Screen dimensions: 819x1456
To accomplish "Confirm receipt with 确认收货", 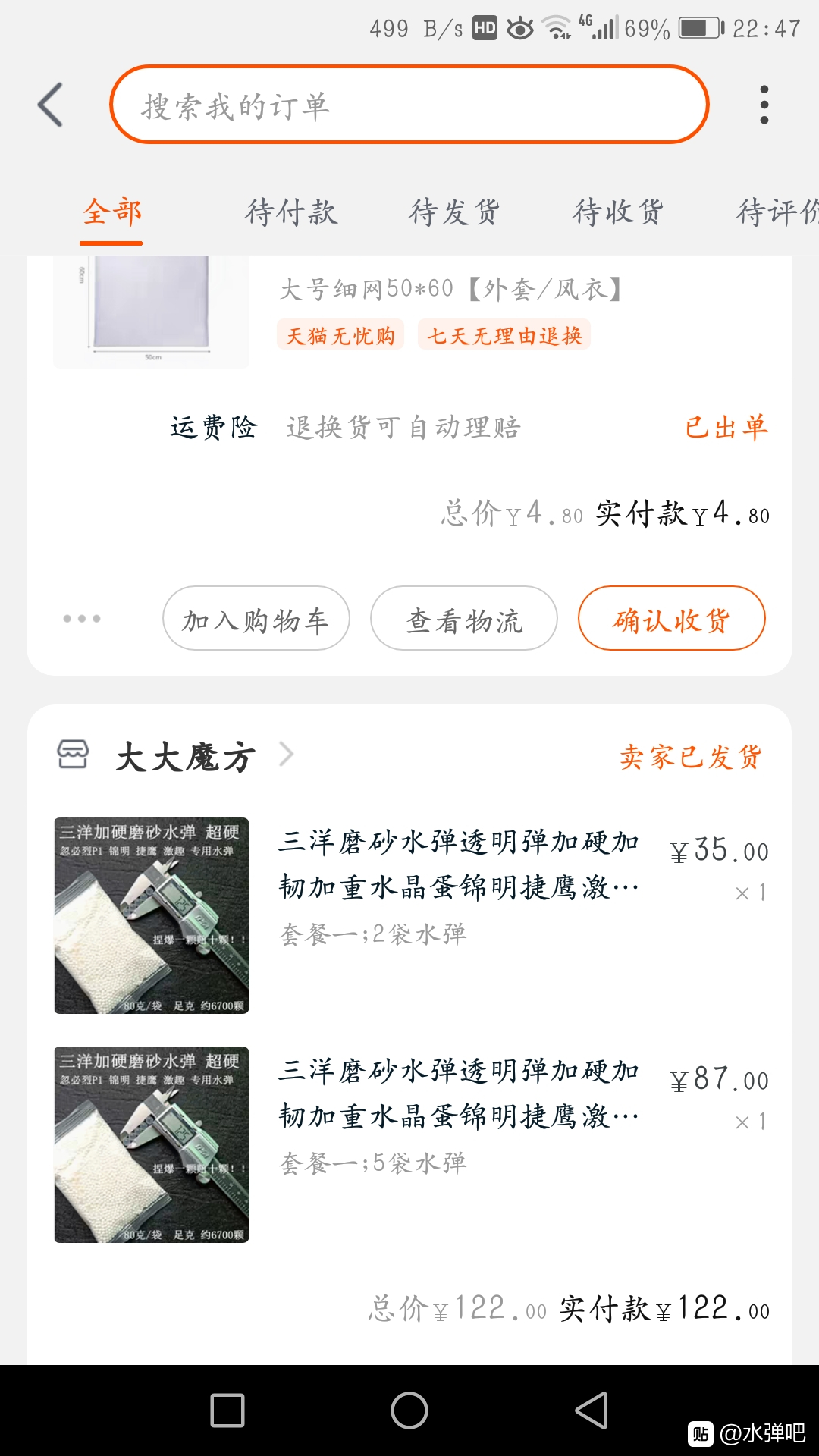I will (672, 618).
